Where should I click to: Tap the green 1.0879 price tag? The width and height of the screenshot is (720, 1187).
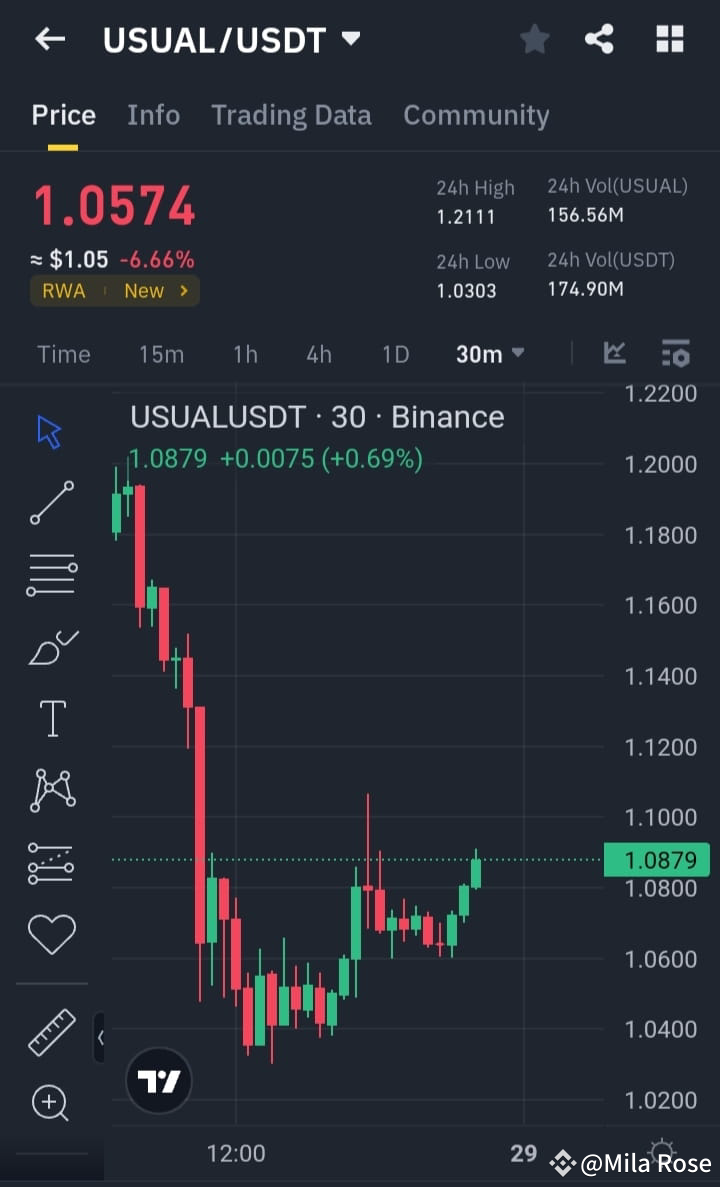coord(657,860)
